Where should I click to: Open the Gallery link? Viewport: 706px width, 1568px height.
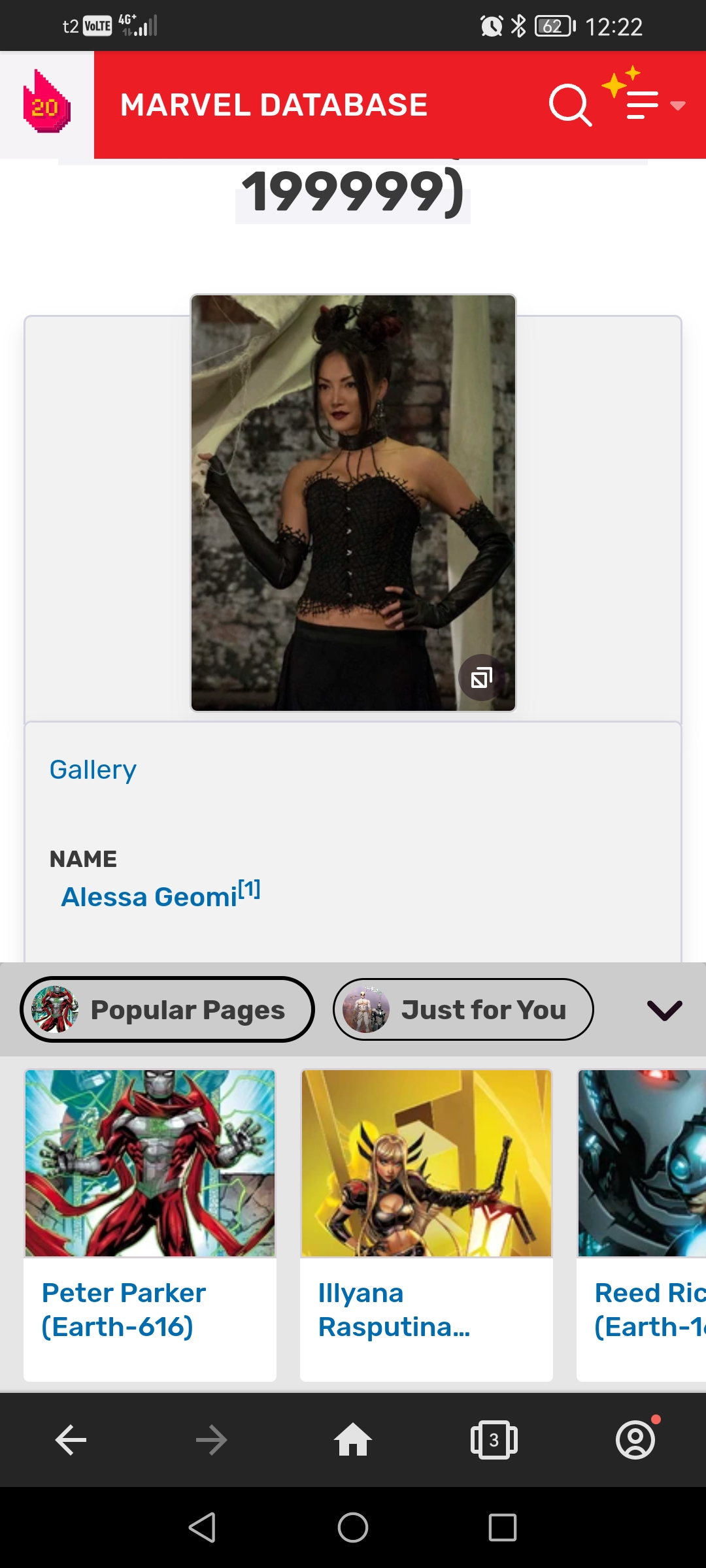(93, 770)
